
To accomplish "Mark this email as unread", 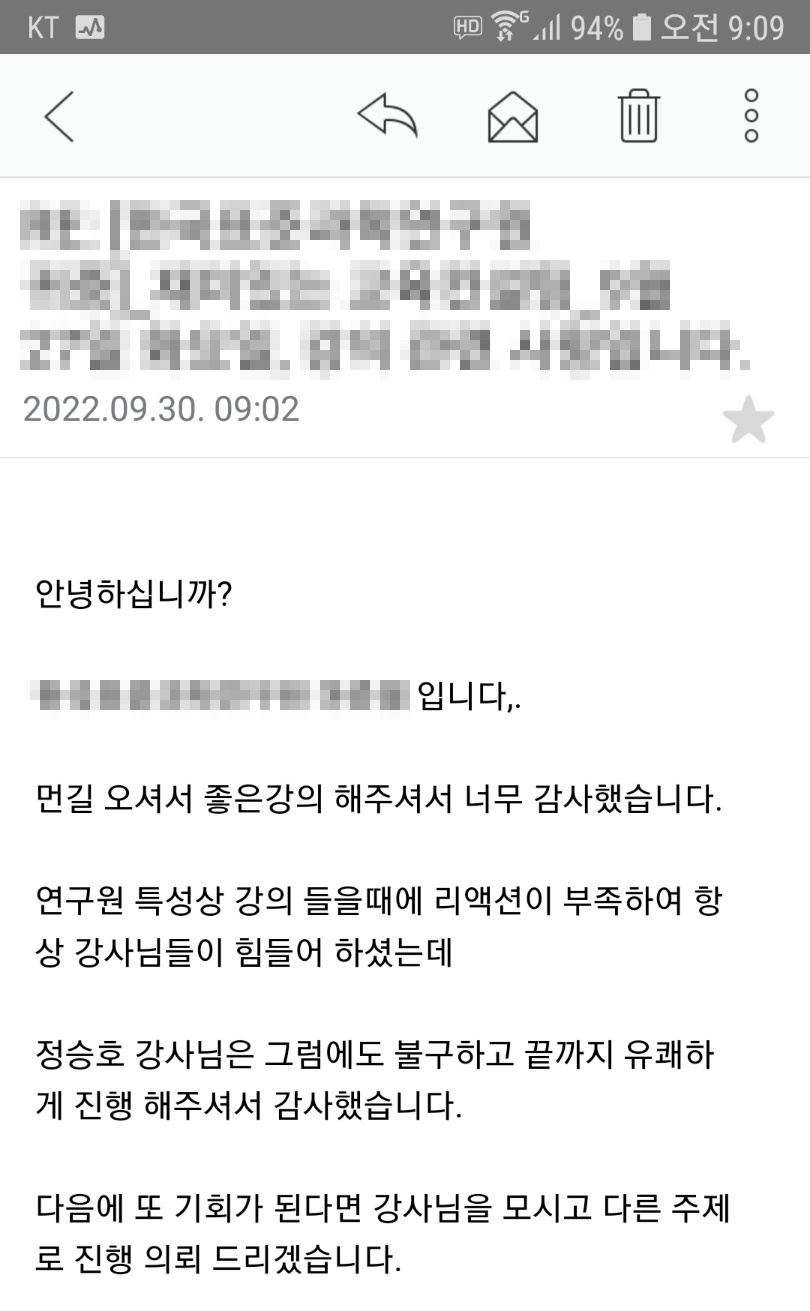I will [513, 116].
